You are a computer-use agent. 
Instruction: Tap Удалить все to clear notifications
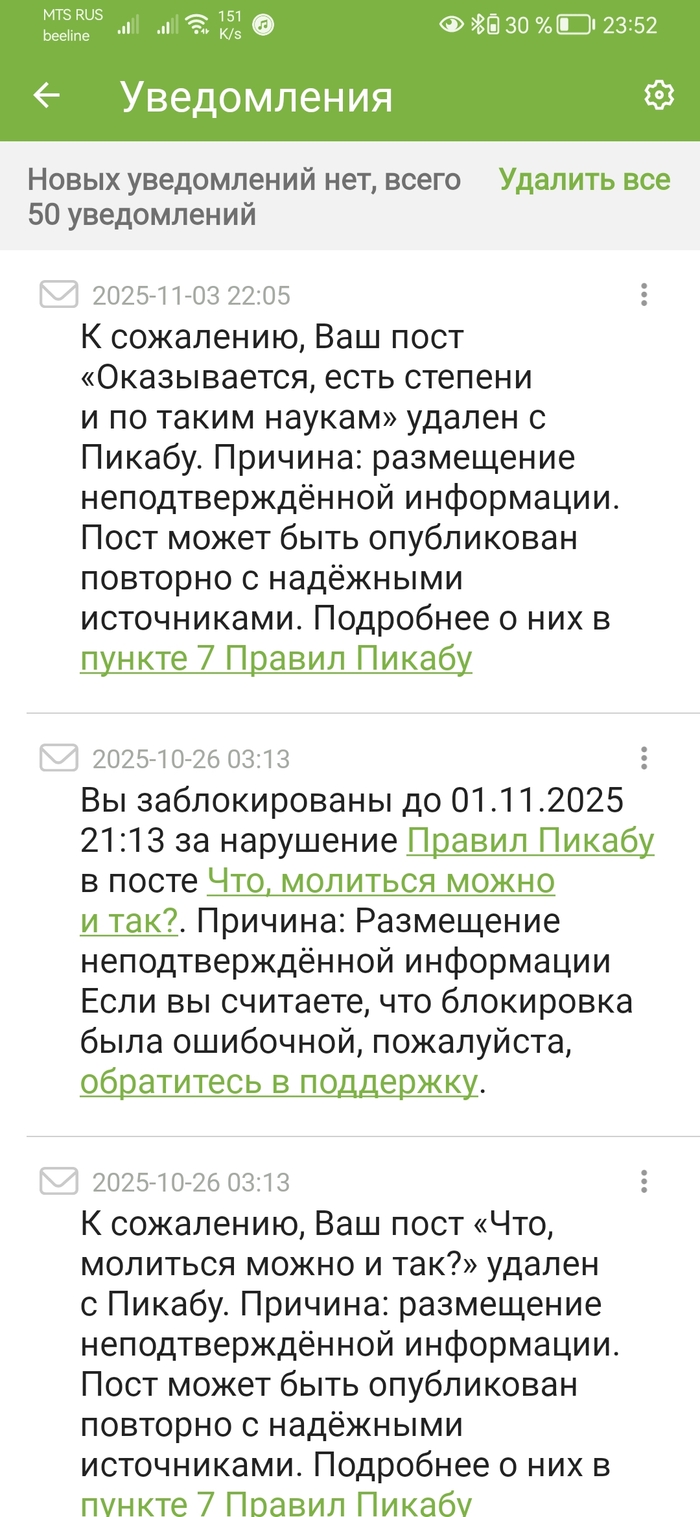(x=584, y=180)
